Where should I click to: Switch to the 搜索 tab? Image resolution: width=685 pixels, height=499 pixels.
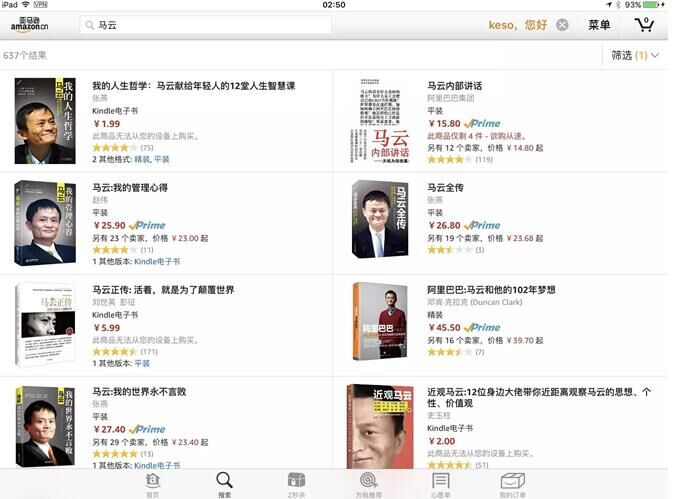(224, 484)
